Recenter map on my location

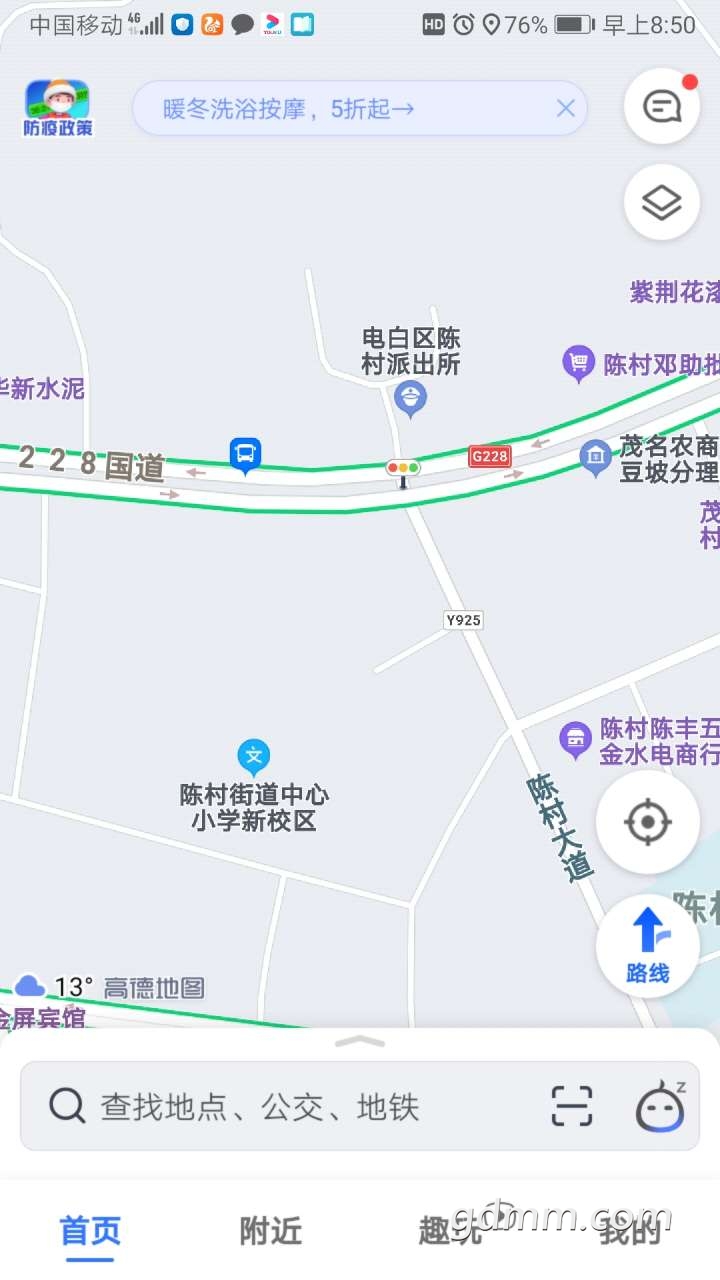(x=647, y=822)
